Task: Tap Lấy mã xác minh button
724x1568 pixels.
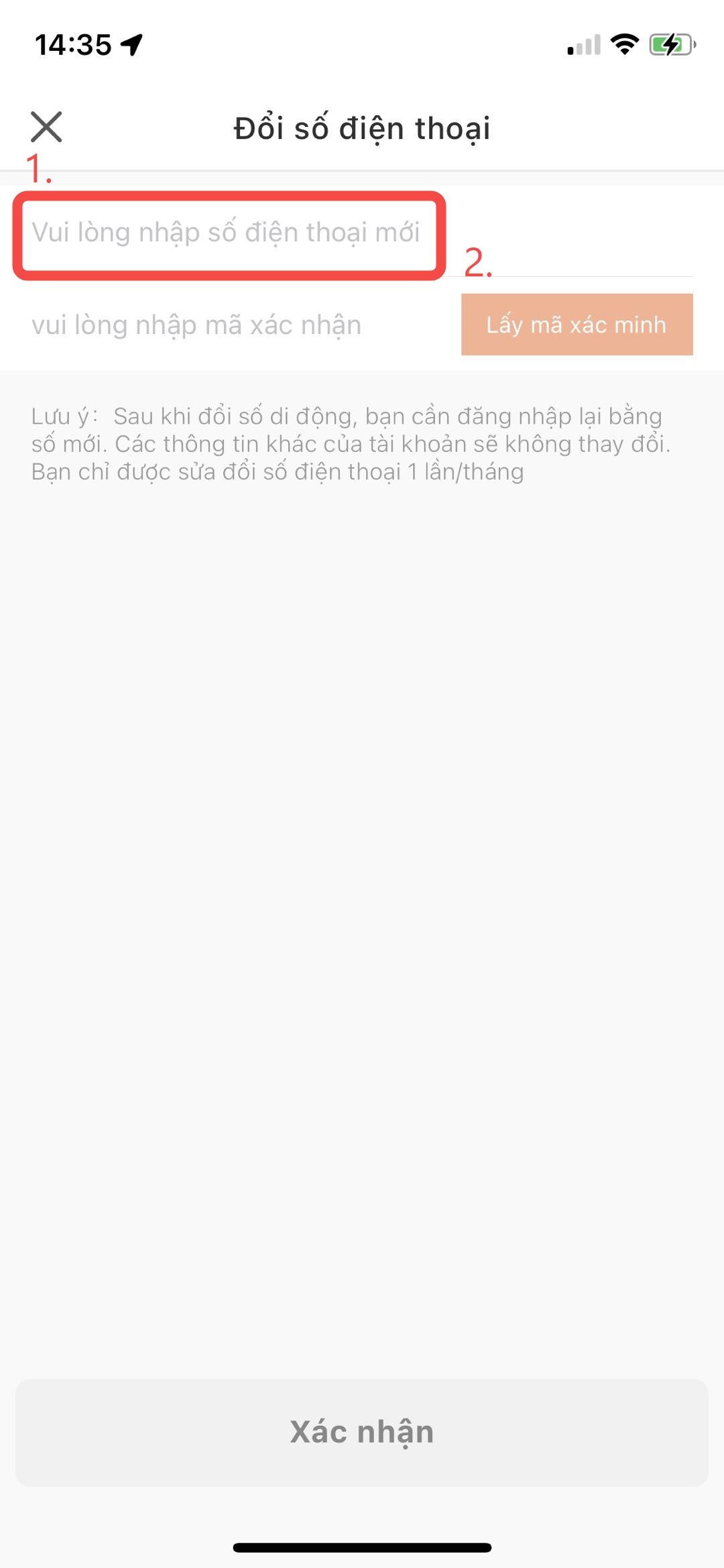Action: [x=577, y=325]
